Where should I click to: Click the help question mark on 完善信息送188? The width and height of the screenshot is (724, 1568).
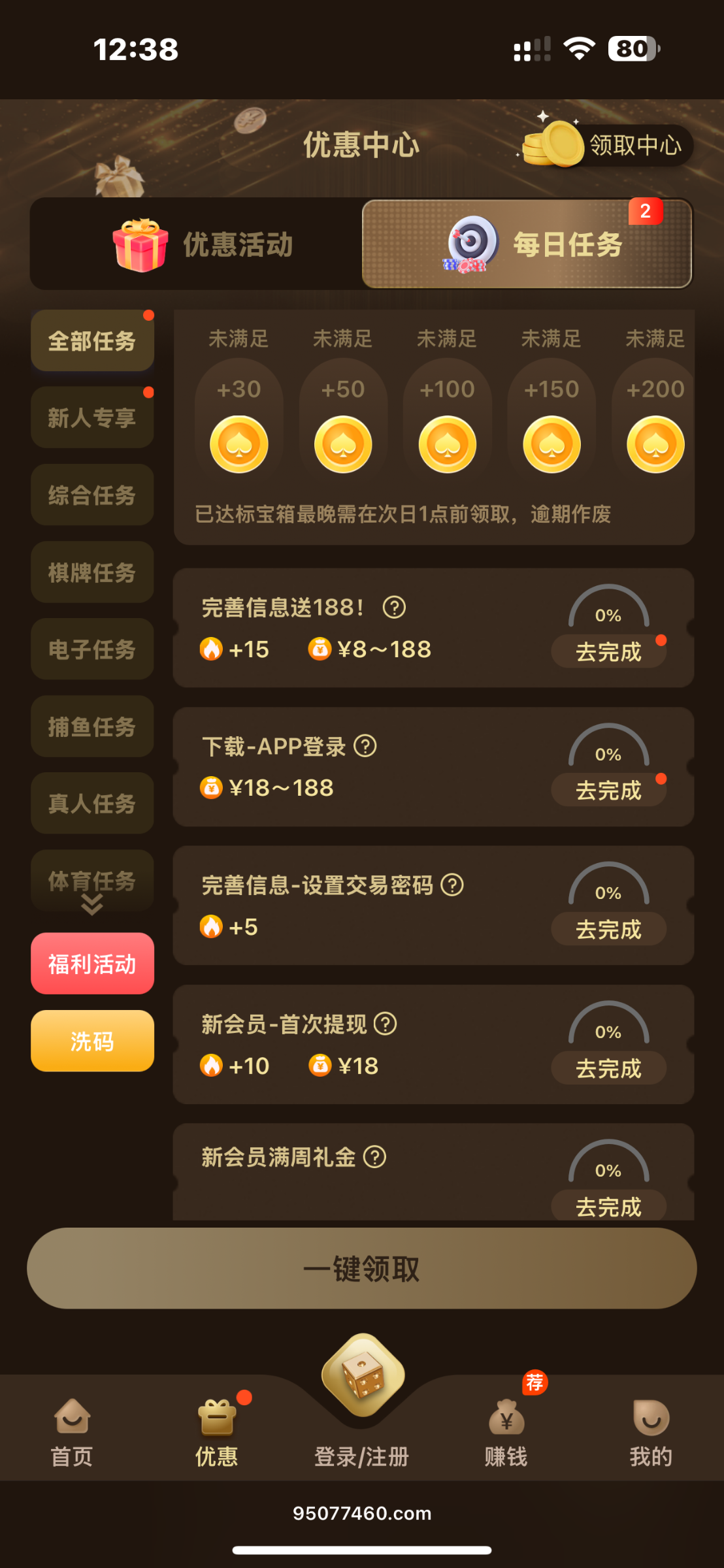pos(395,606)
